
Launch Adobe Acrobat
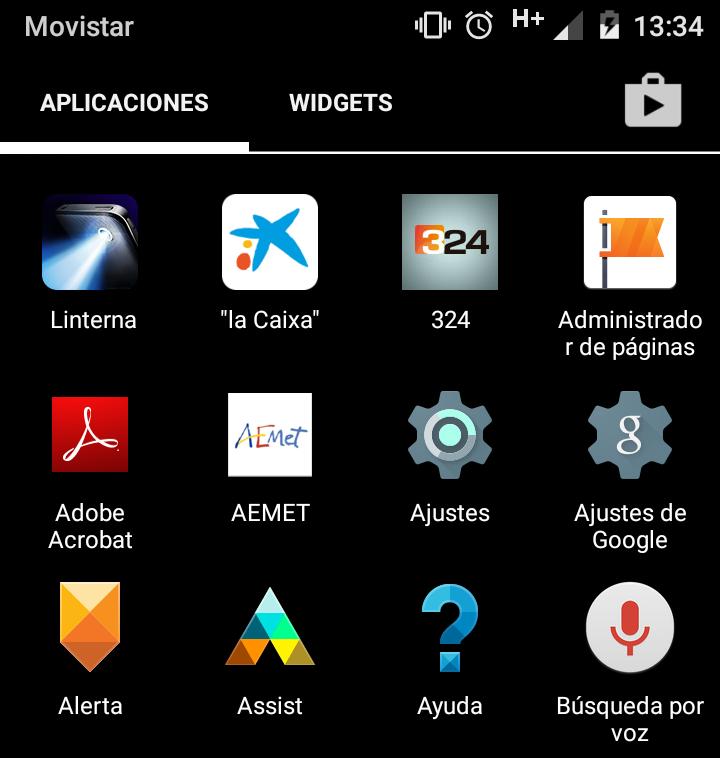(x=90, y=434)
